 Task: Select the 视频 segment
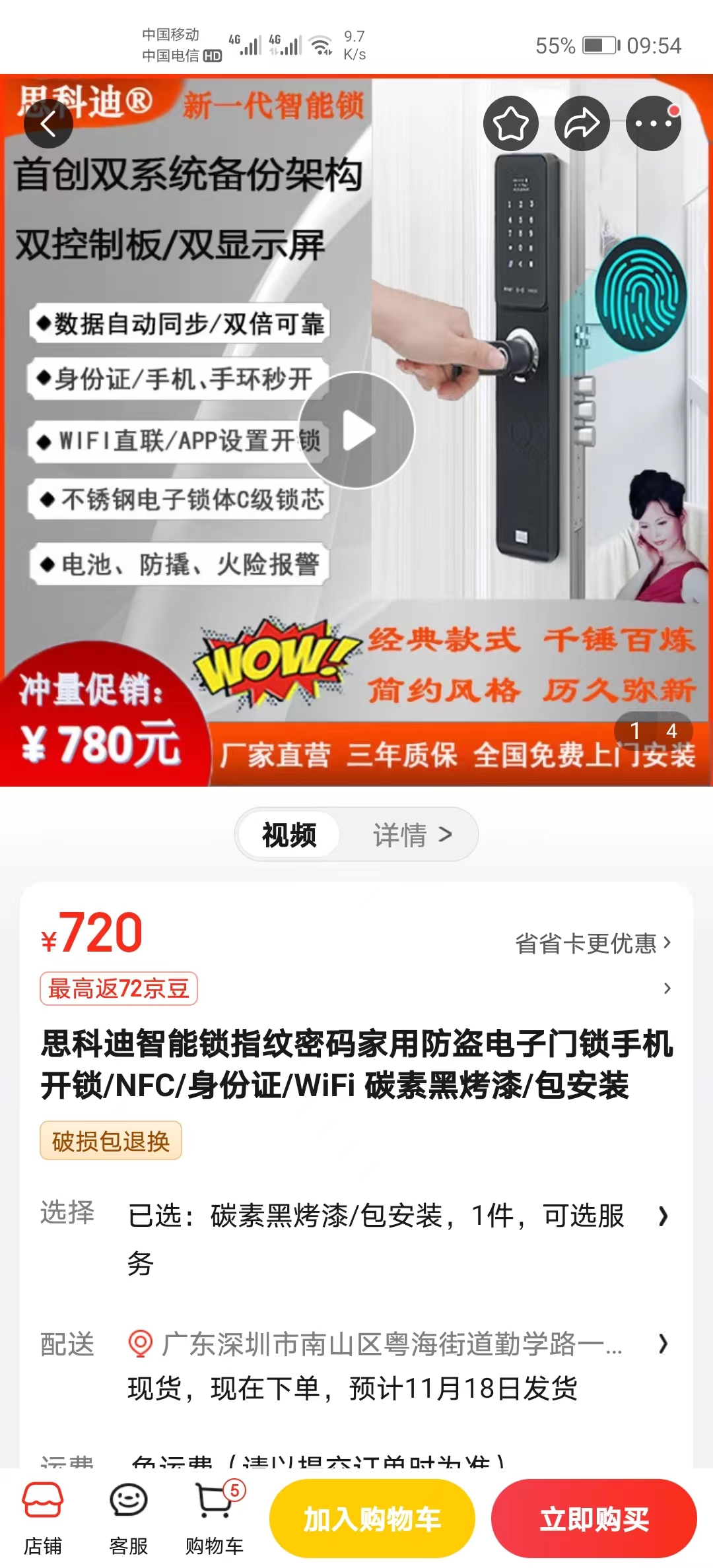point(289,835)
